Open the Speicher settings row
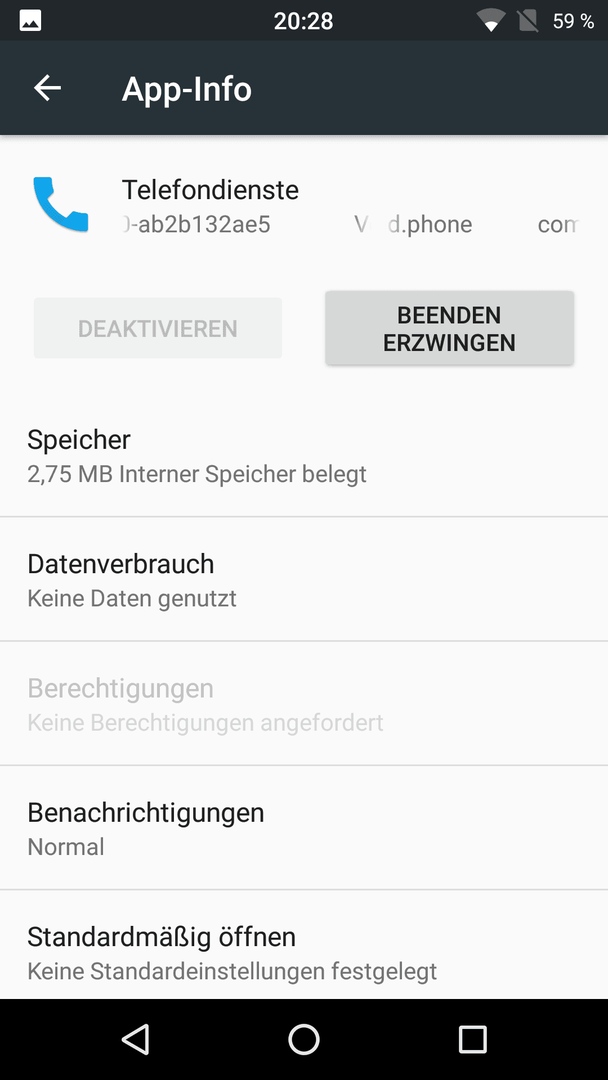Viewport: 608px width, 1080px height. (x=304, y=455)
